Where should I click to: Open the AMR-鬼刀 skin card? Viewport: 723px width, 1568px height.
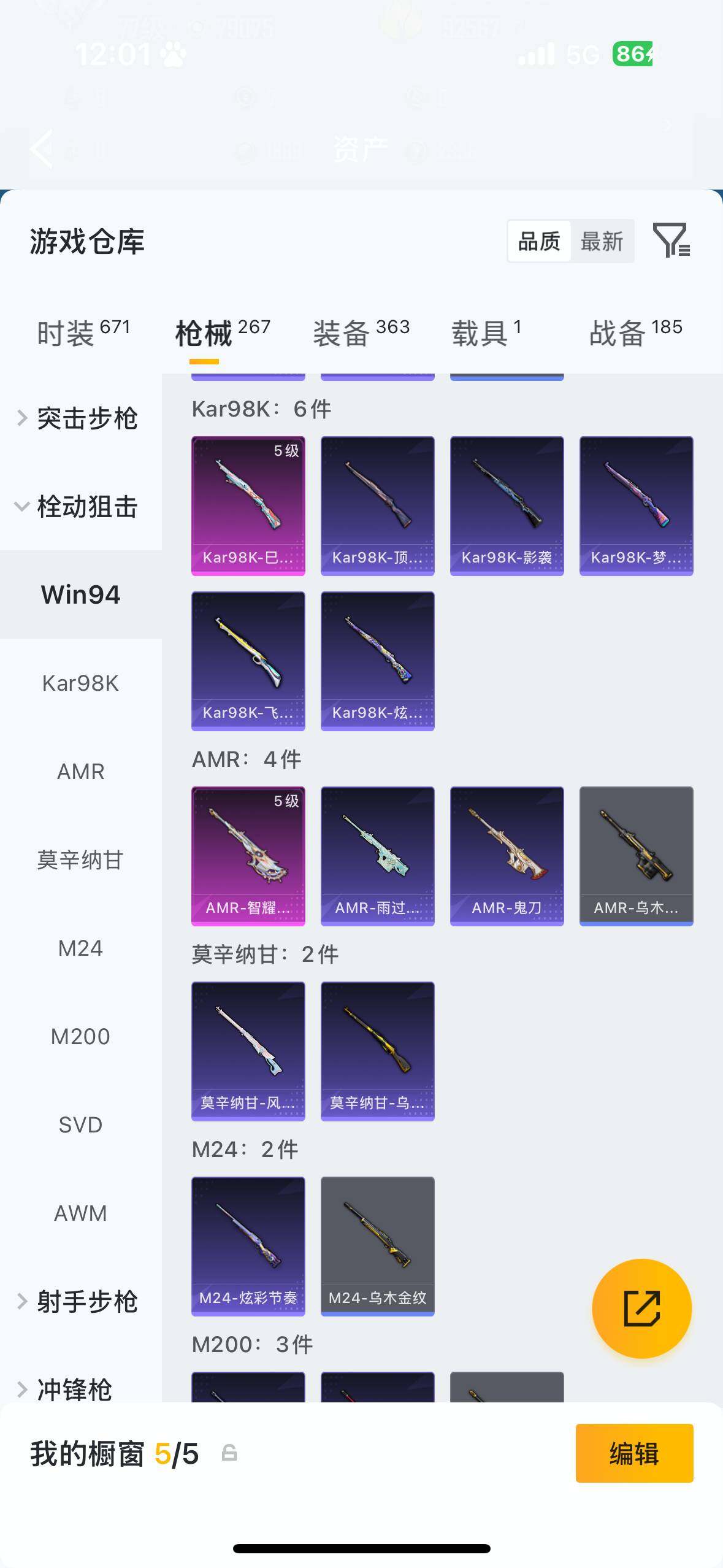pos(507,856)
